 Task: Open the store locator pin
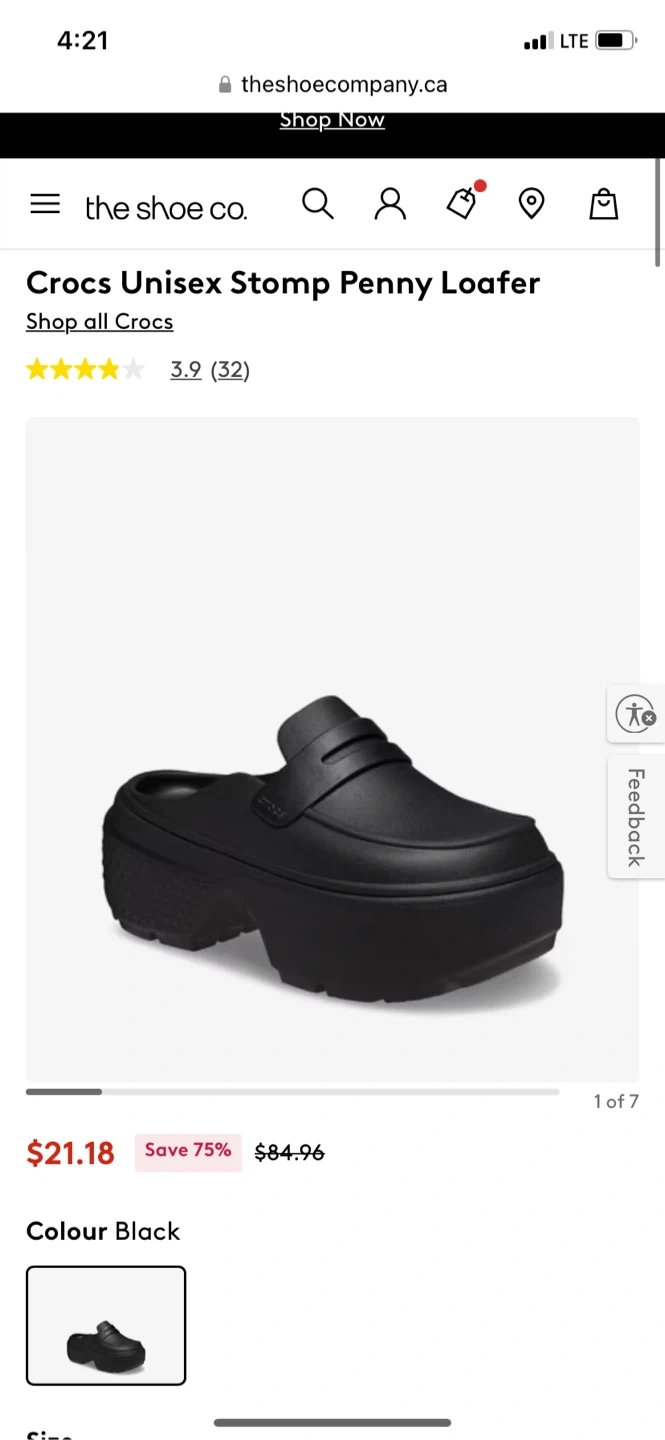(532, 204)
